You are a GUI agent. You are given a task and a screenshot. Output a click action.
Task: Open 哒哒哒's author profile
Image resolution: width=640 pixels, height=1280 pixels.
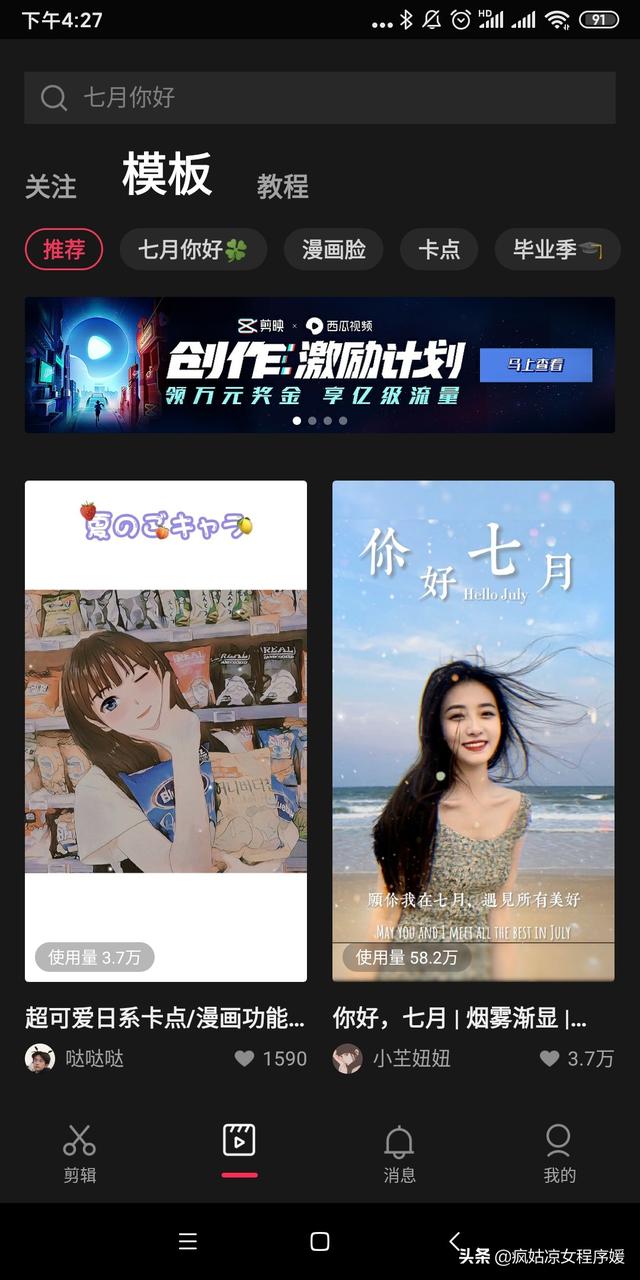(x=75, y=1058)
